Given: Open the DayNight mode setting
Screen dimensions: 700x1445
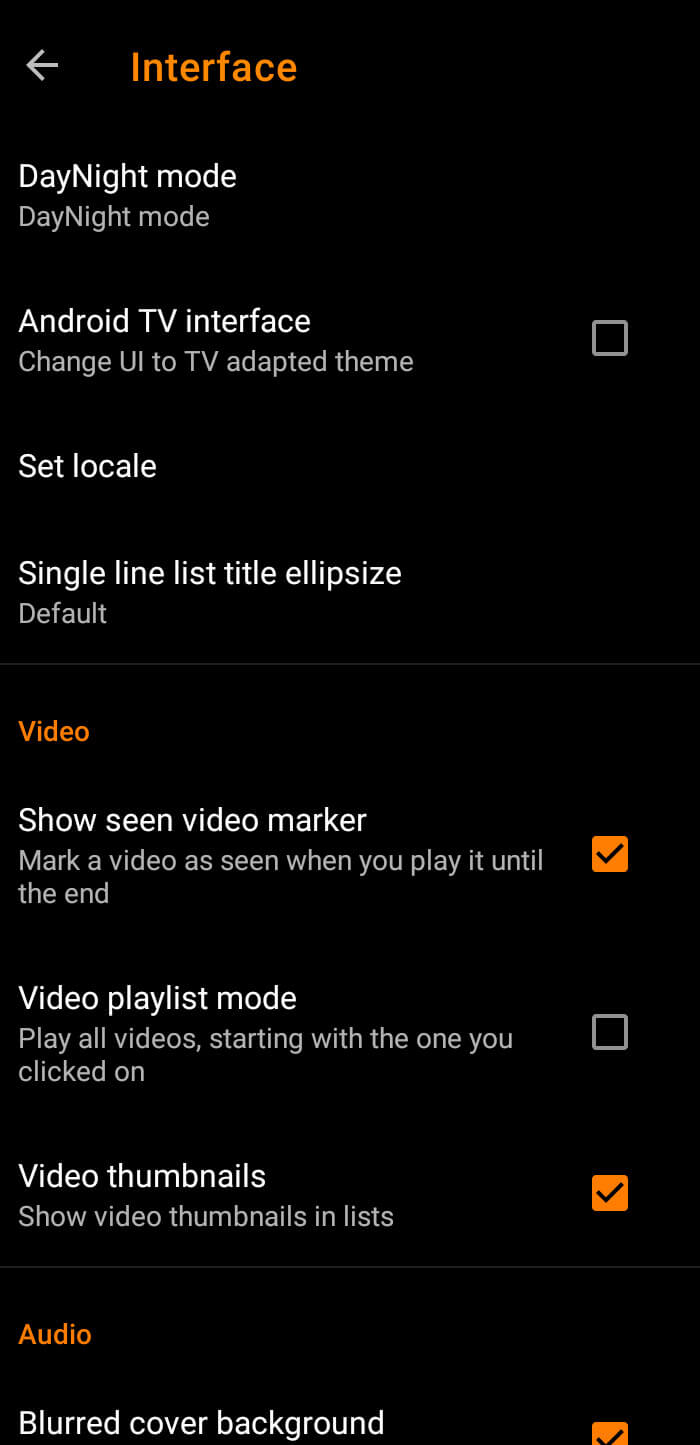Looking at the screenshot, I should [x=350, y=195].
